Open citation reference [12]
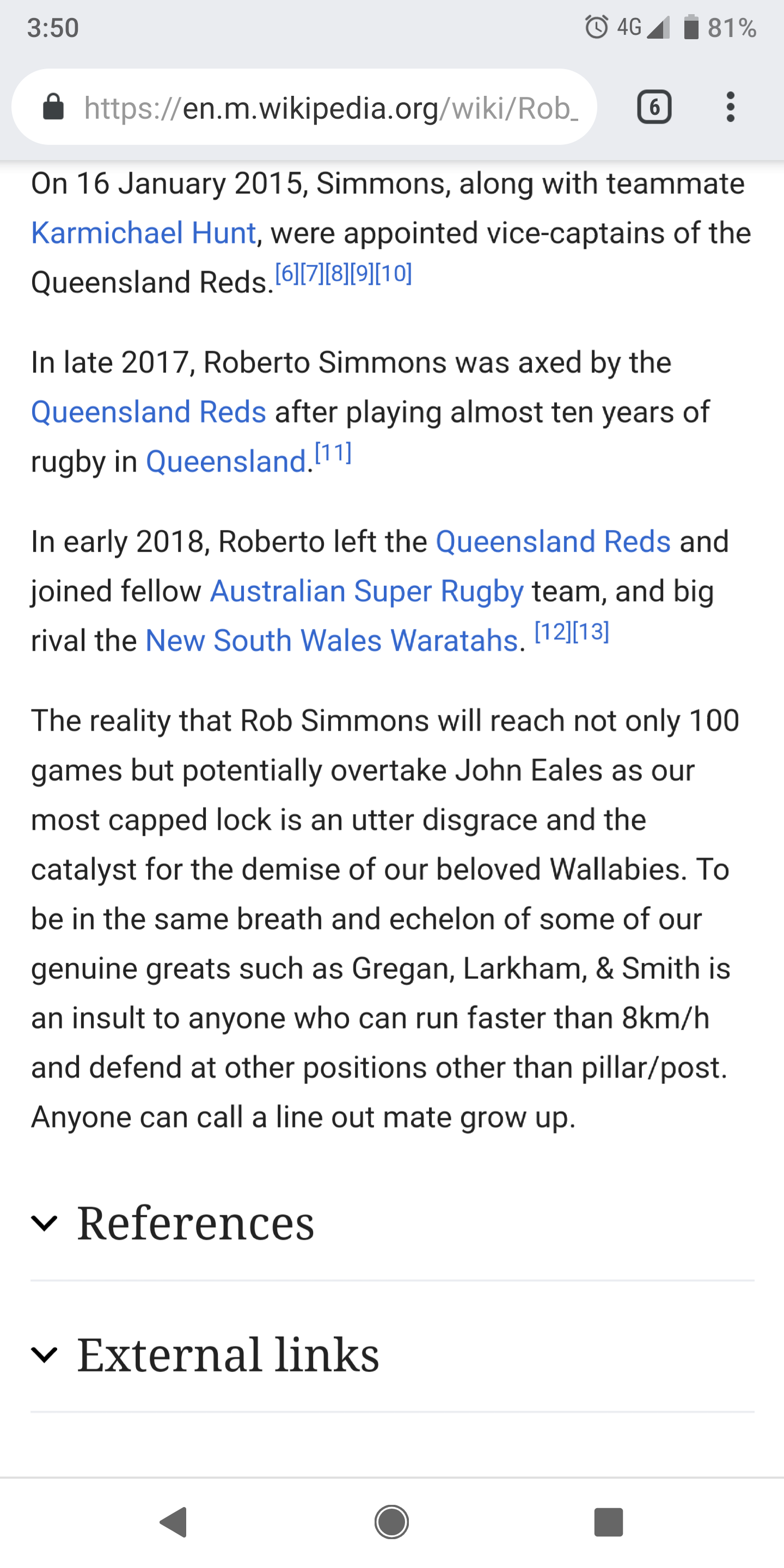 point(553,632)
